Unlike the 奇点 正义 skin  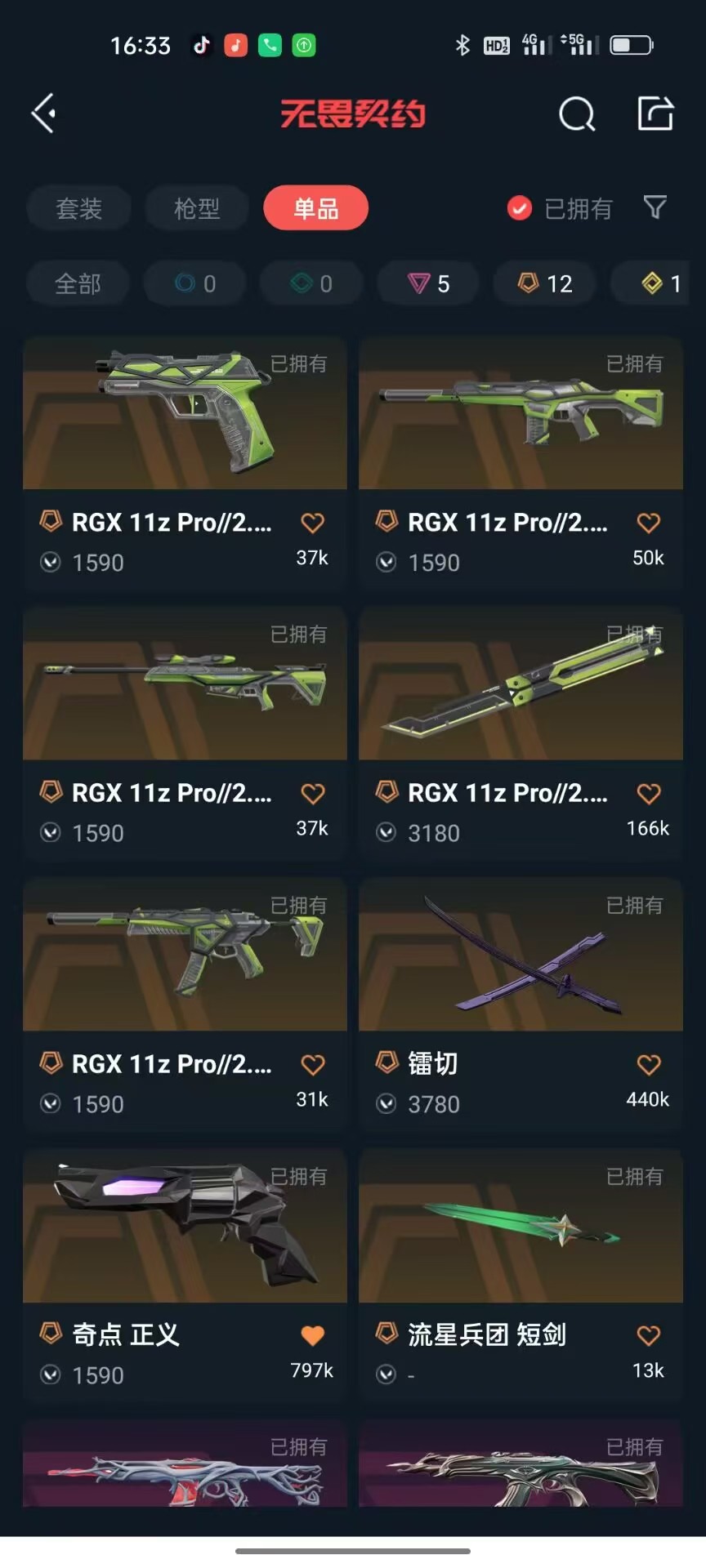tap(312, 1335)
